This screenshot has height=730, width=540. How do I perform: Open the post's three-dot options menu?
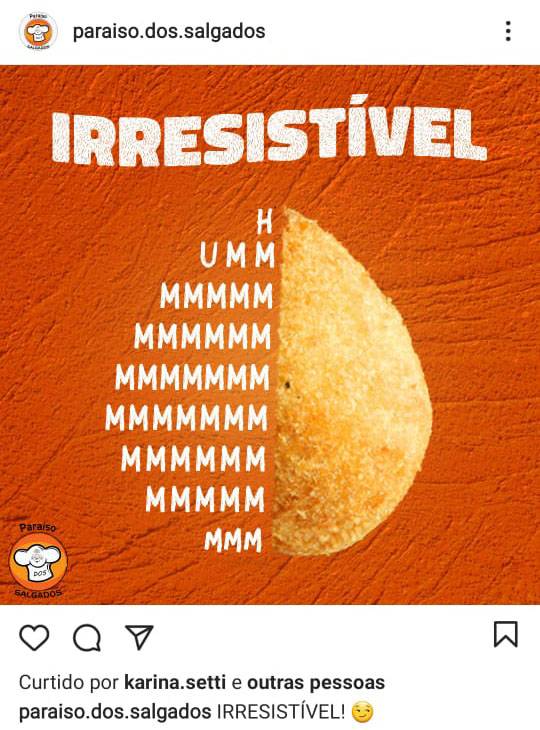click(x=508, y=31)
